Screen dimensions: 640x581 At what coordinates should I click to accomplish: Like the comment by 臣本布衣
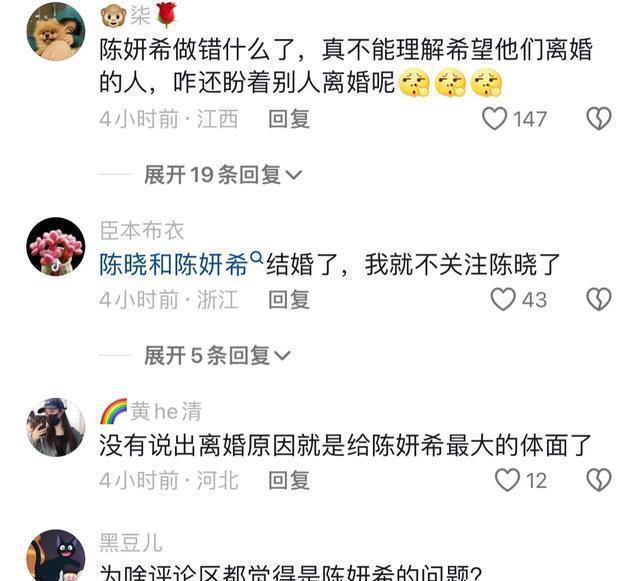[x=503, y=299]
